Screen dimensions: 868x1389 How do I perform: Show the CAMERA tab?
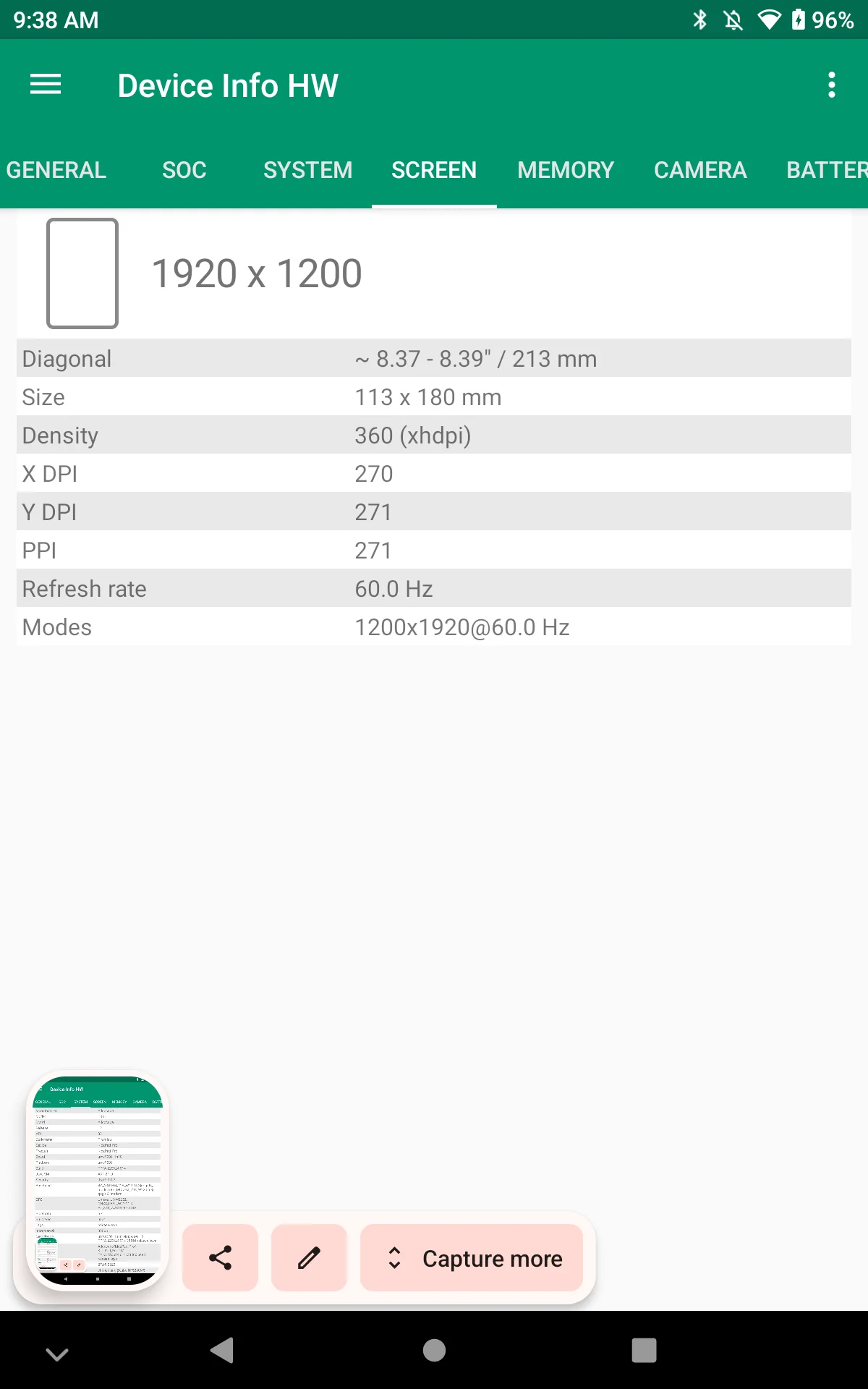point(700,170)
